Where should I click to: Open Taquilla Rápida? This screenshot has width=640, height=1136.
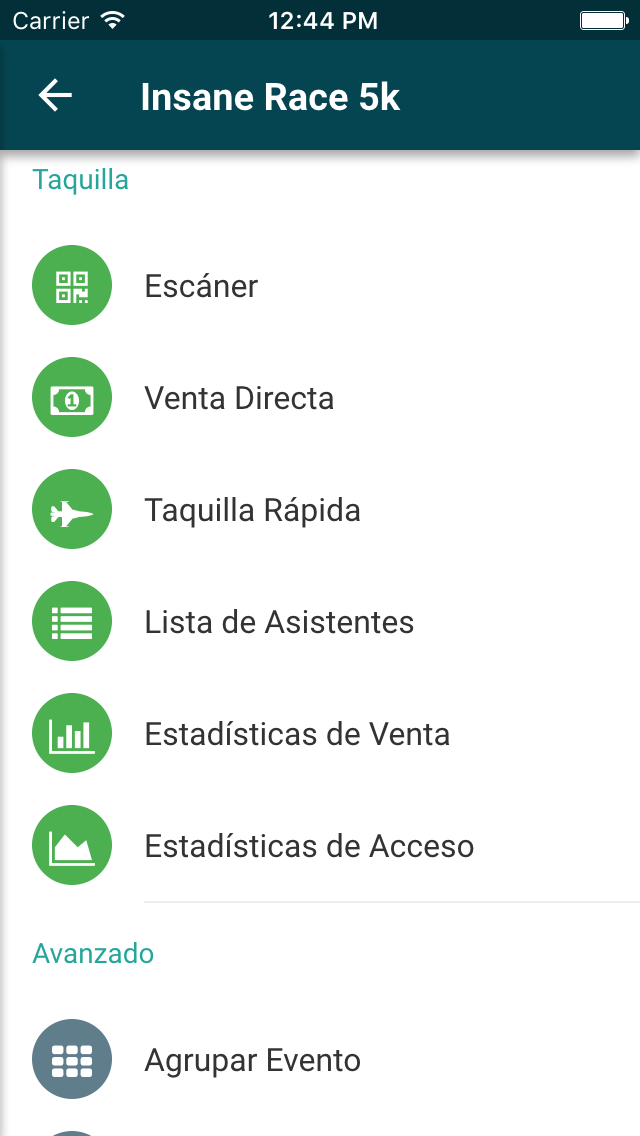pos(252,511)
